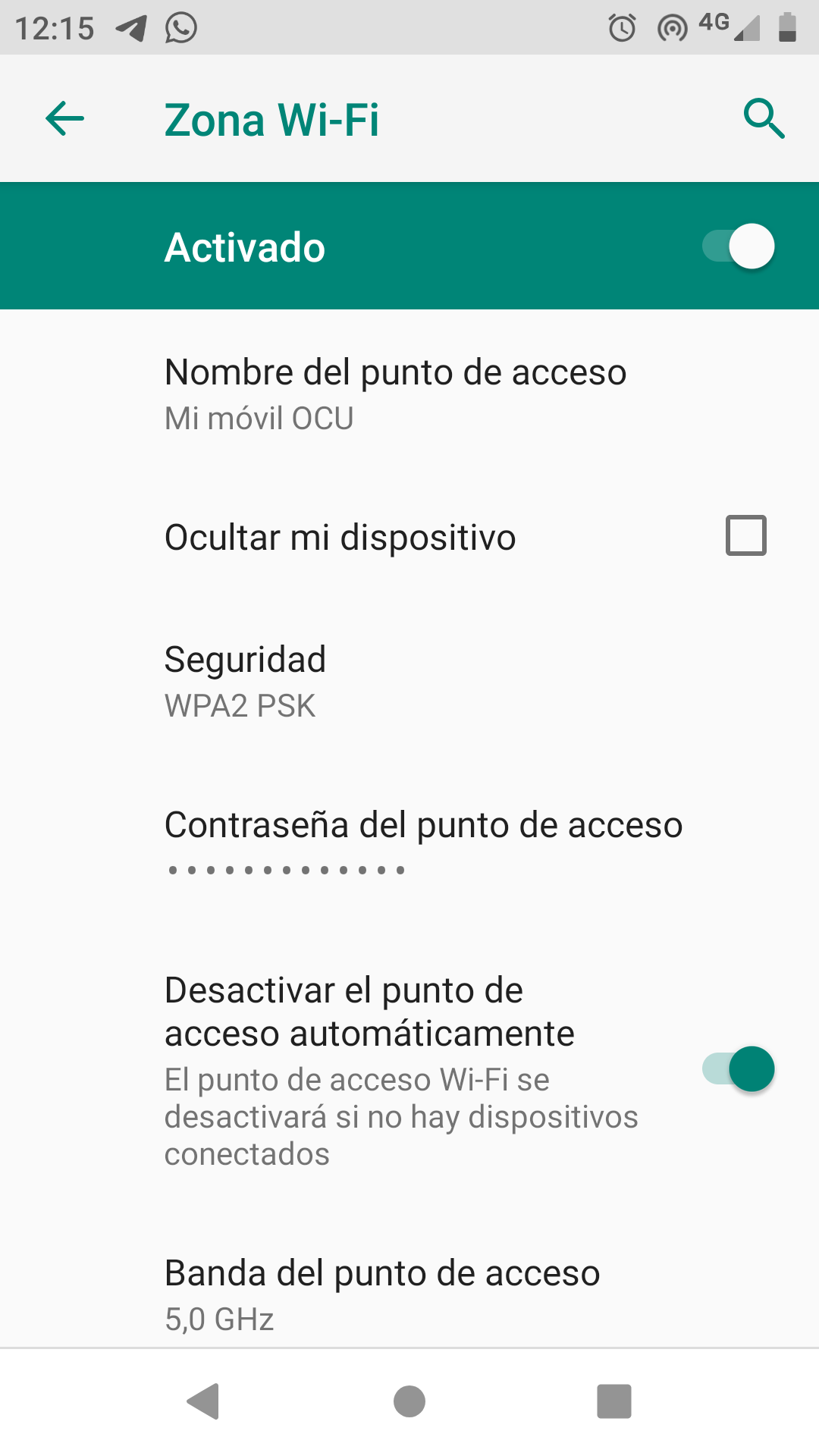Enable Ocultar mi dispositivo checkbox

coord(747,536)
